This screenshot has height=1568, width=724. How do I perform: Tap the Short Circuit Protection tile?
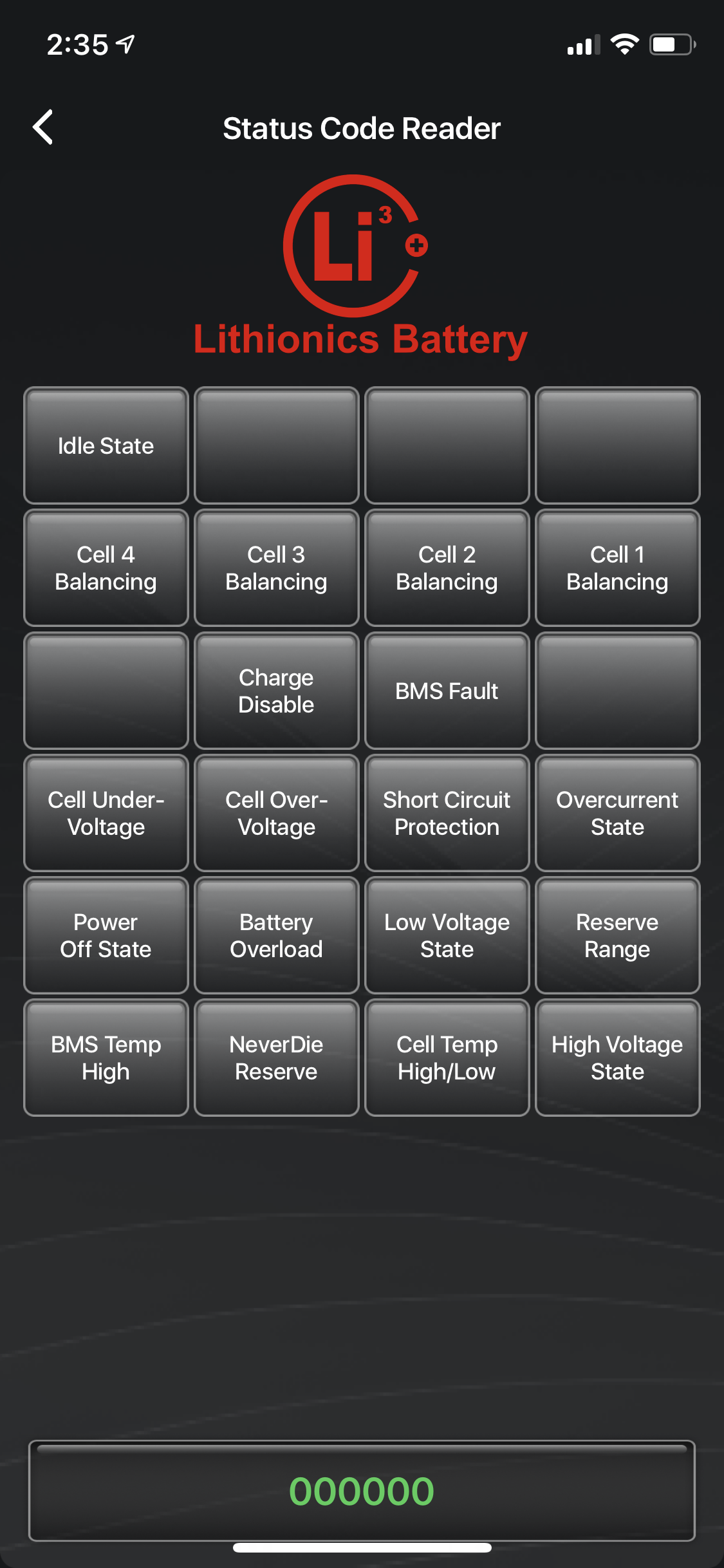point(447,813)
